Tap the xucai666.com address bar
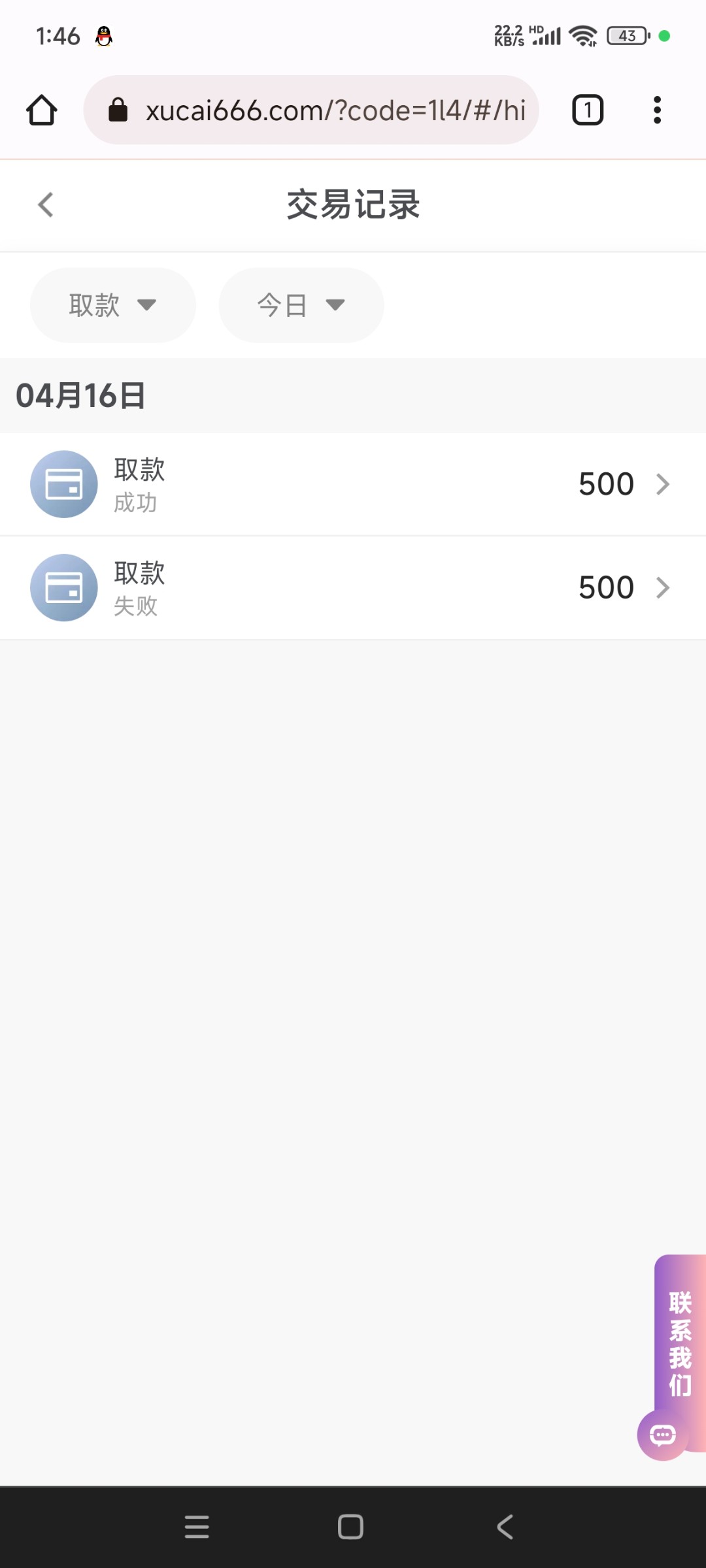This screenshot has height=1568, width=706. pos(311,110)
